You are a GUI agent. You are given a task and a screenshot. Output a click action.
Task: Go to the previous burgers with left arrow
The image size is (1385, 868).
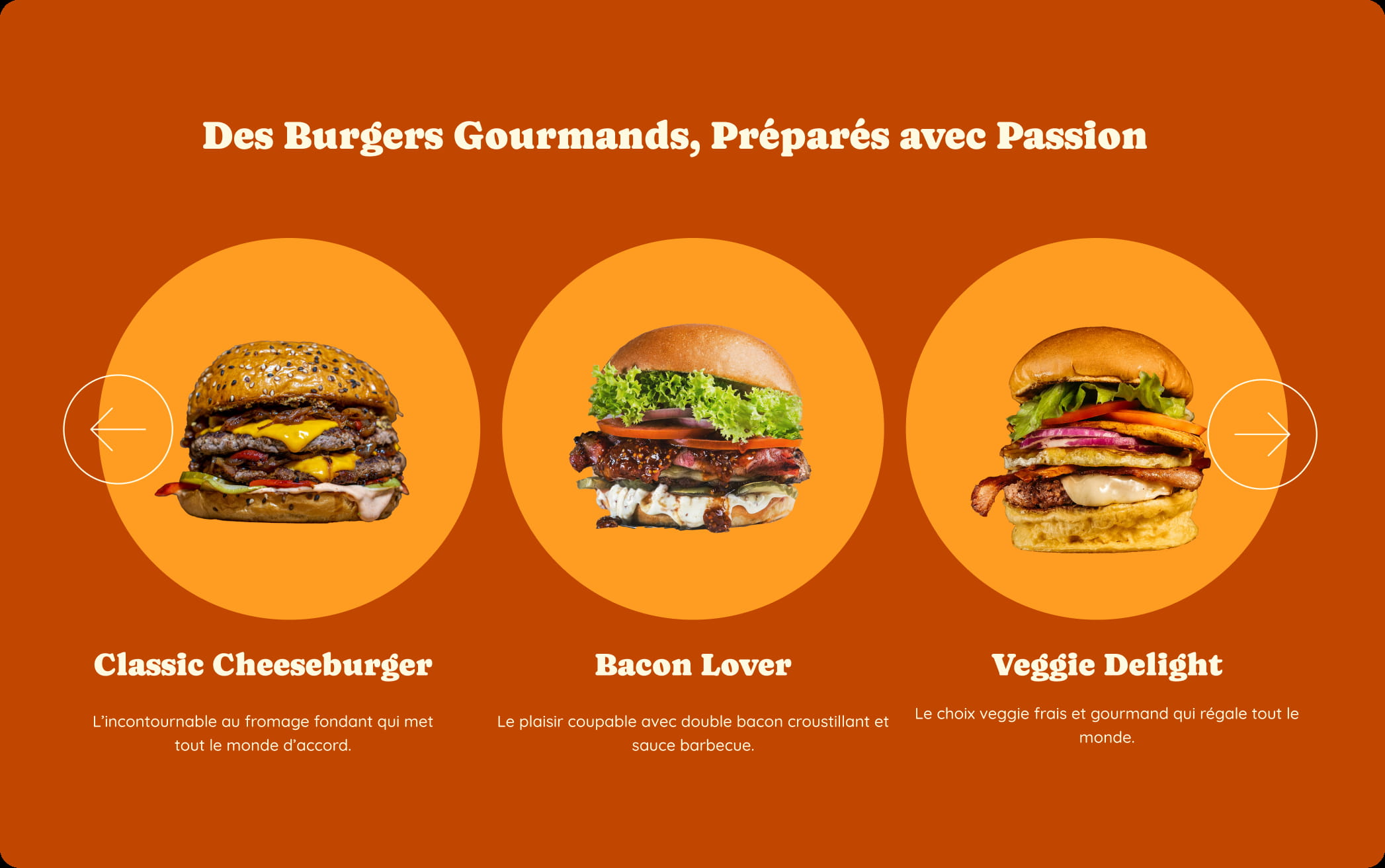point(118,430)
